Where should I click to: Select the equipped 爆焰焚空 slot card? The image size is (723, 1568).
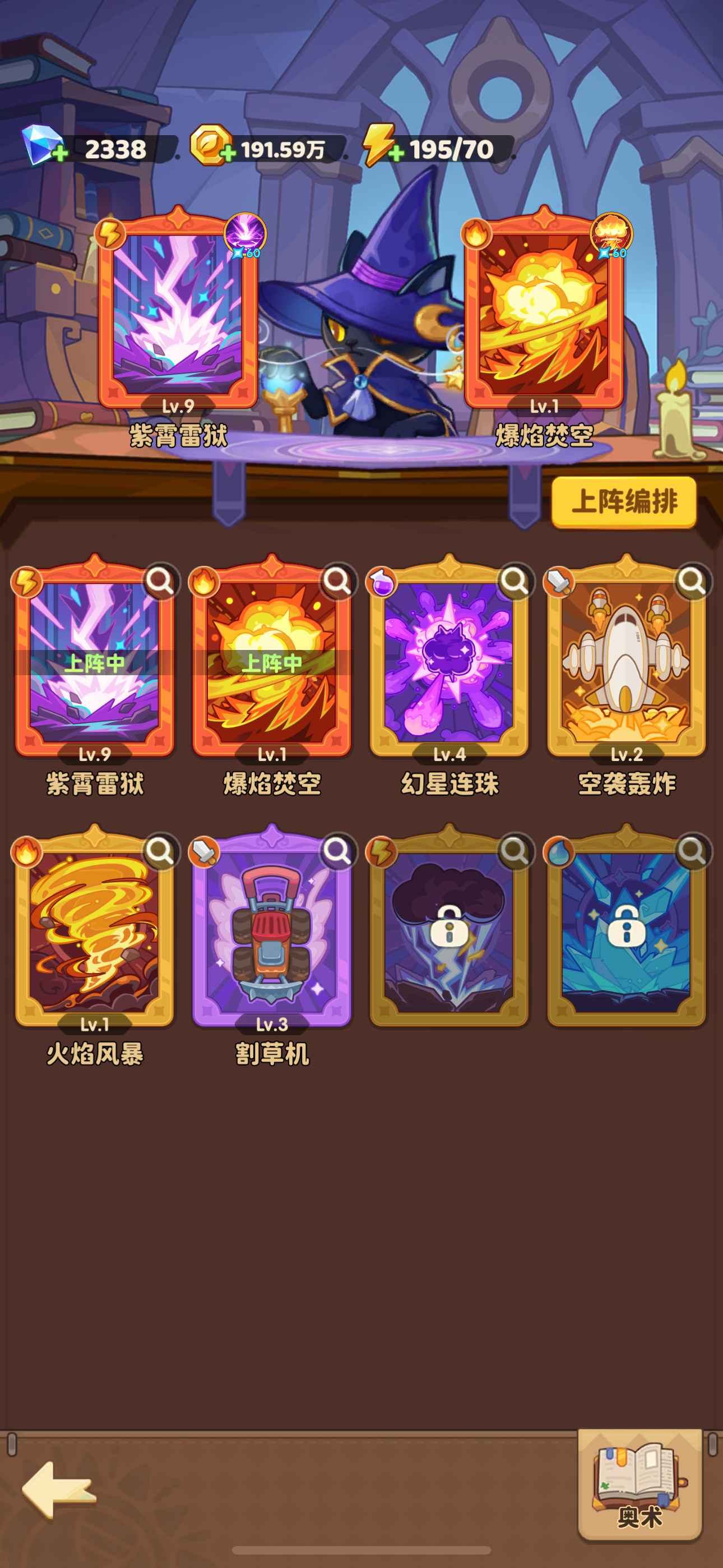(x=544, y=313)
